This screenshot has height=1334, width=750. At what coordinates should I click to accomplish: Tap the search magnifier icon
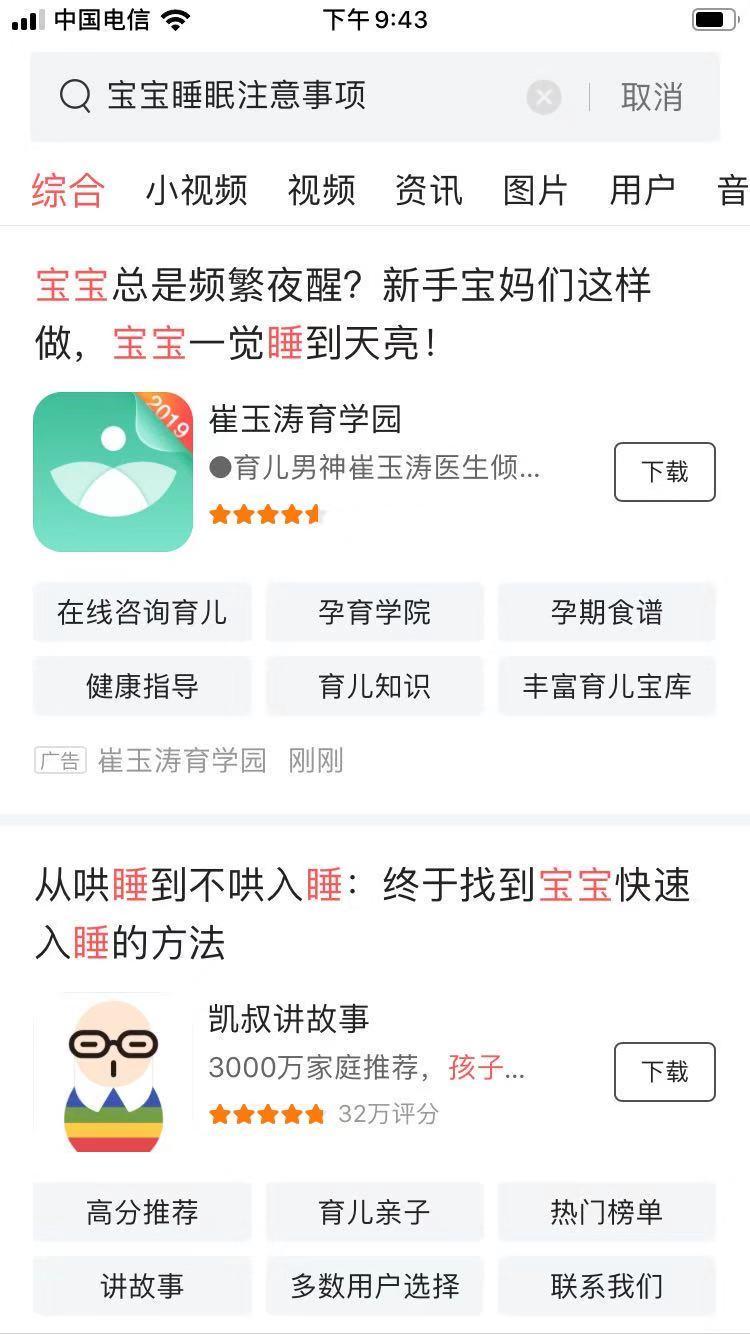click(x=74, y=97)
